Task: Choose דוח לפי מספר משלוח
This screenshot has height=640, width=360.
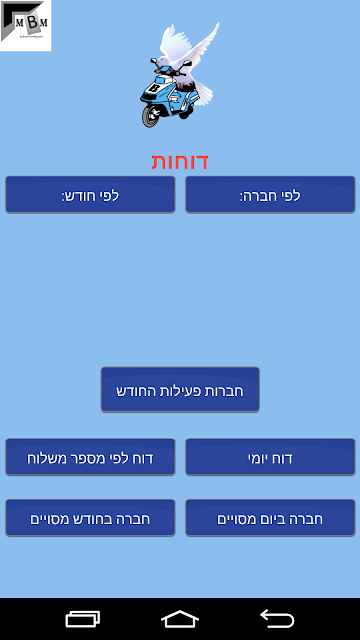Action: click(x=90, y=457)
